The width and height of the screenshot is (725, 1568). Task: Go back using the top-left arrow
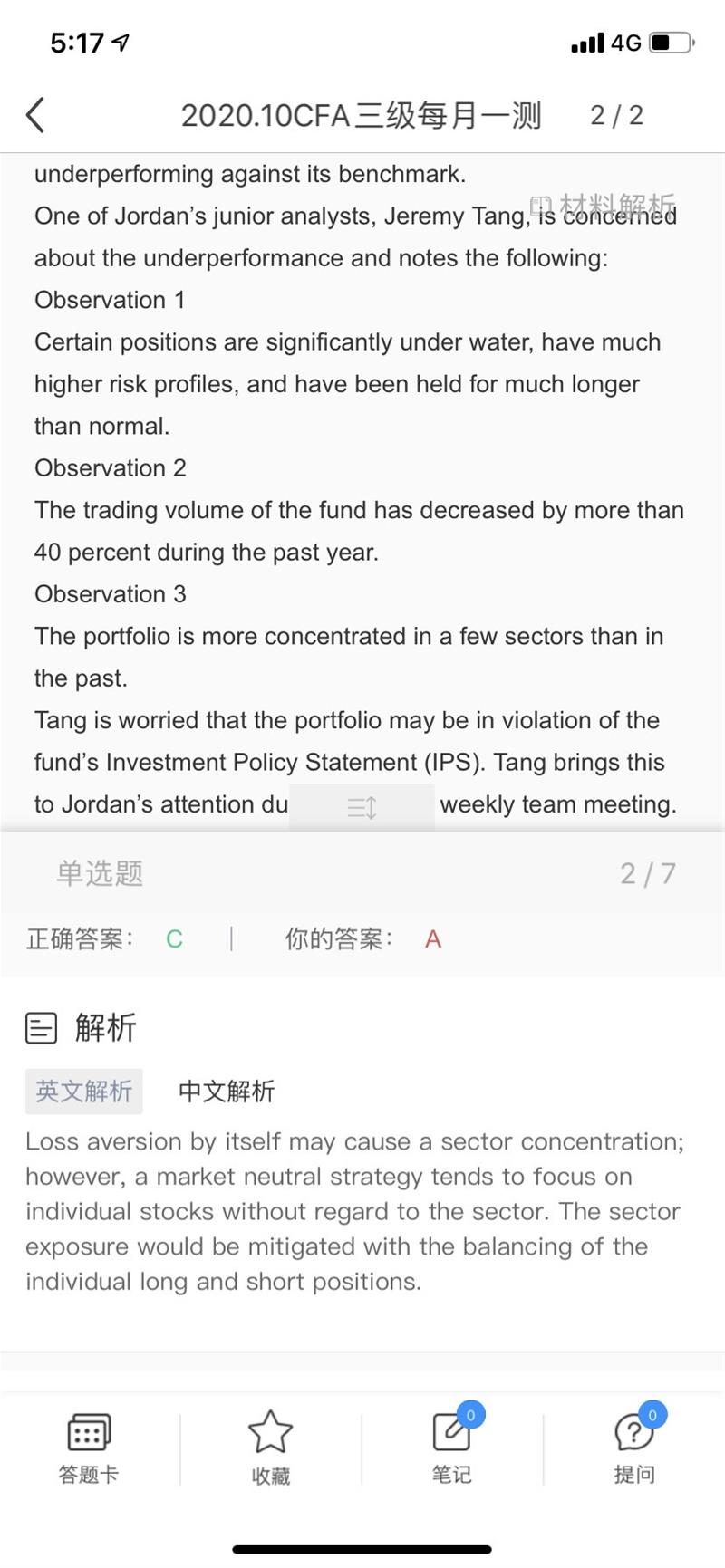35,116
